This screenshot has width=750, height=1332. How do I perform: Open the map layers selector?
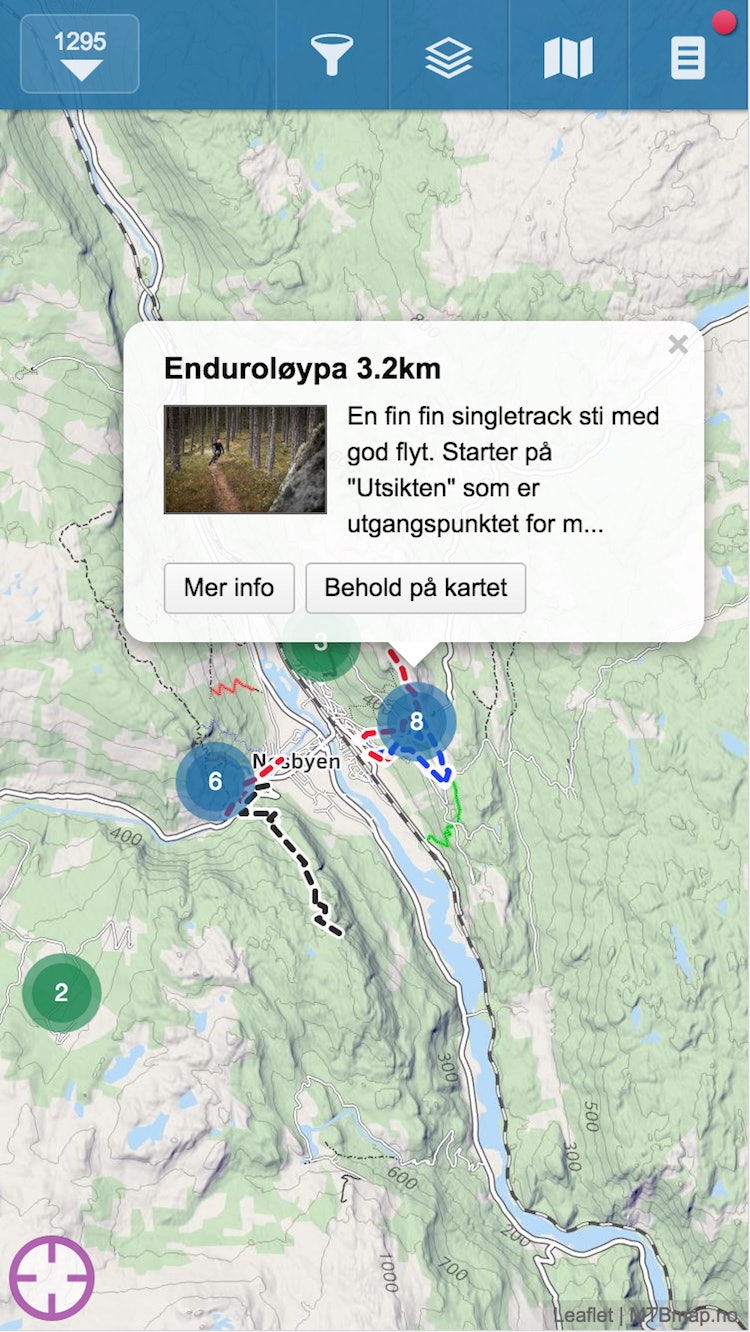tap(448, 56)
